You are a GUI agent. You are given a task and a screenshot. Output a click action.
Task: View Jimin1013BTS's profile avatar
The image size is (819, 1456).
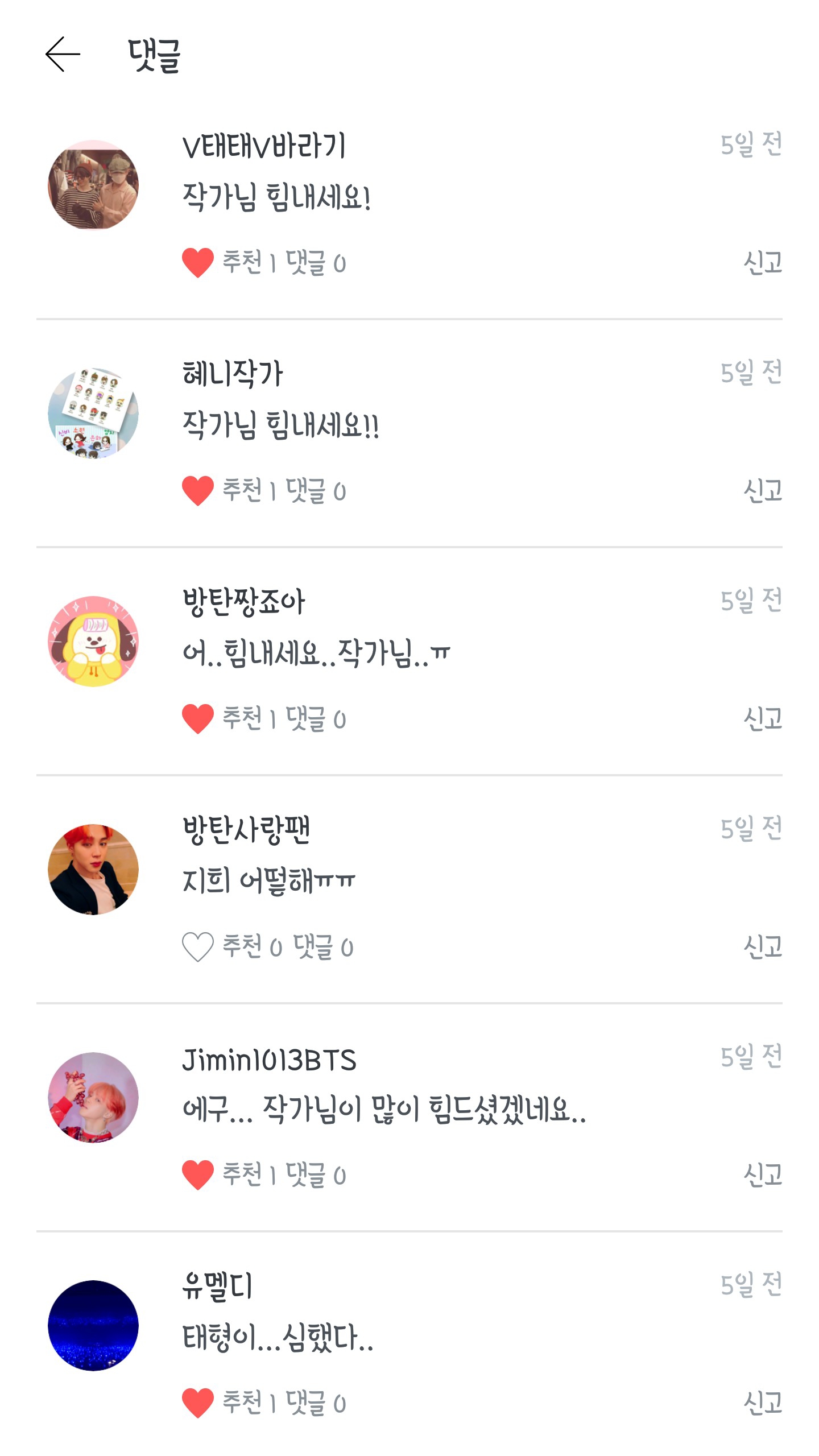point(93,1098)
